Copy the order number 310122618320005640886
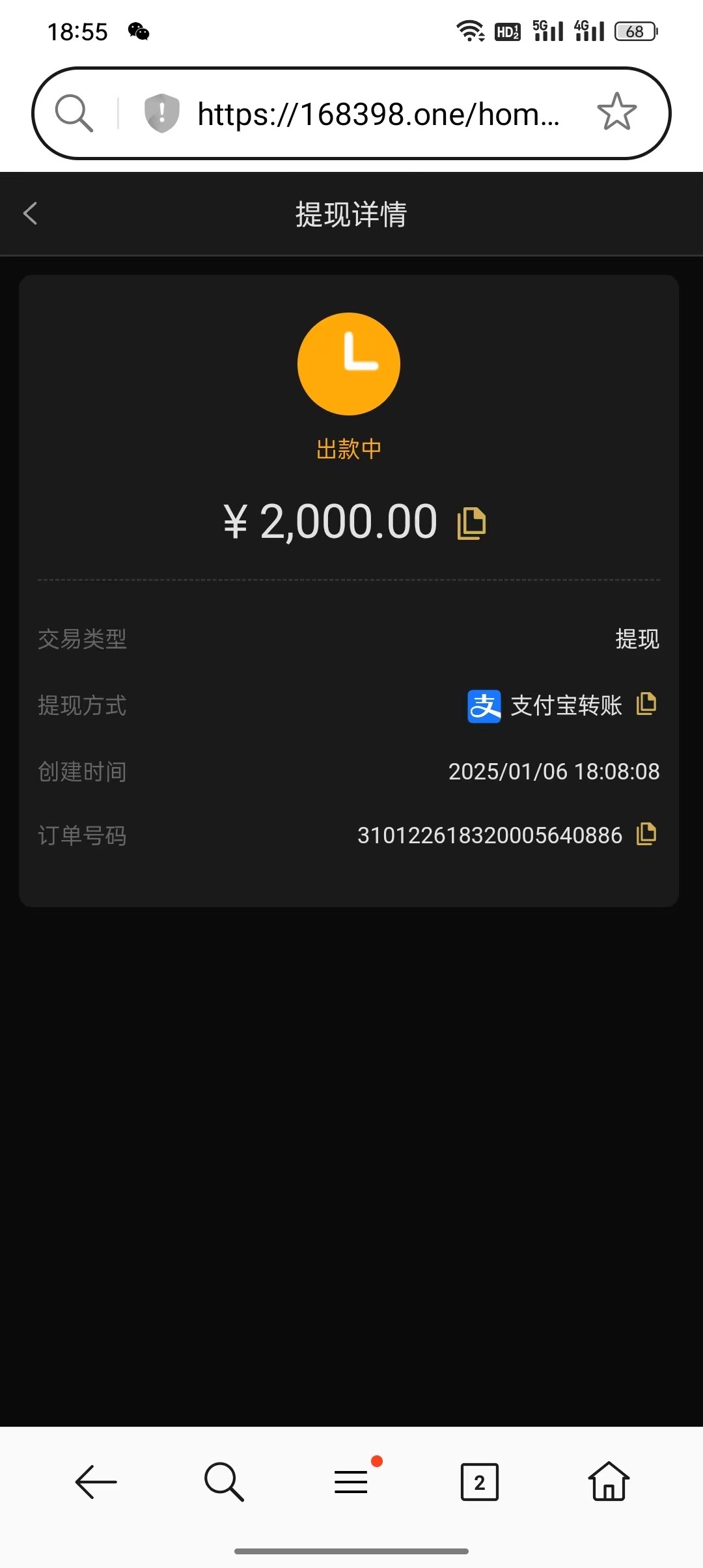 coord(646,834)
